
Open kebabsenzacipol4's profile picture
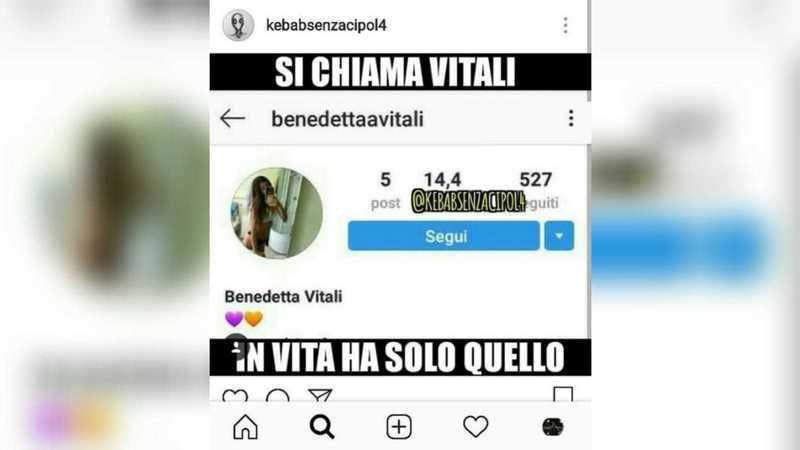238,25
